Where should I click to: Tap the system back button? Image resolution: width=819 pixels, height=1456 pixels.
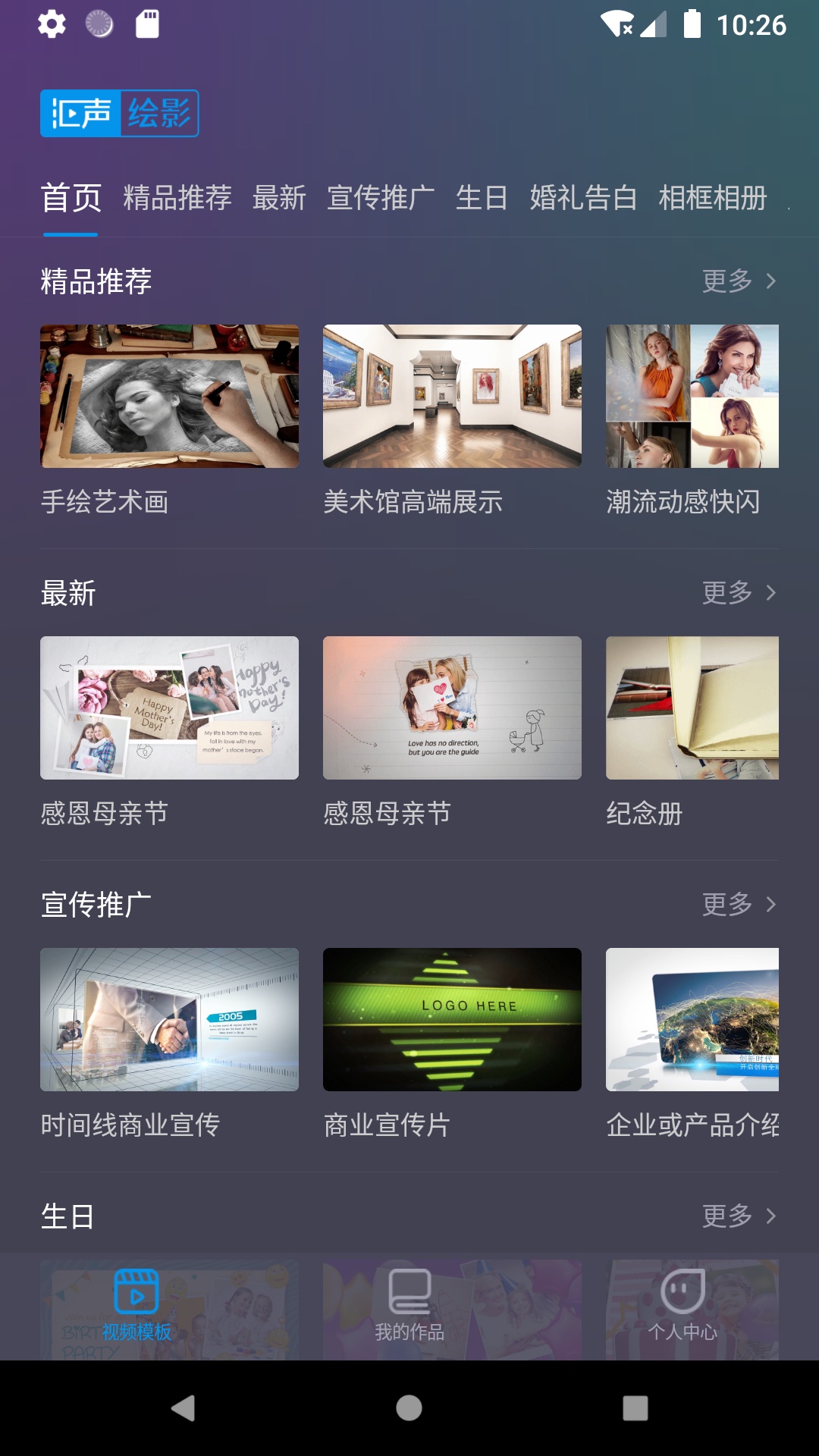tap(183, 1408)
